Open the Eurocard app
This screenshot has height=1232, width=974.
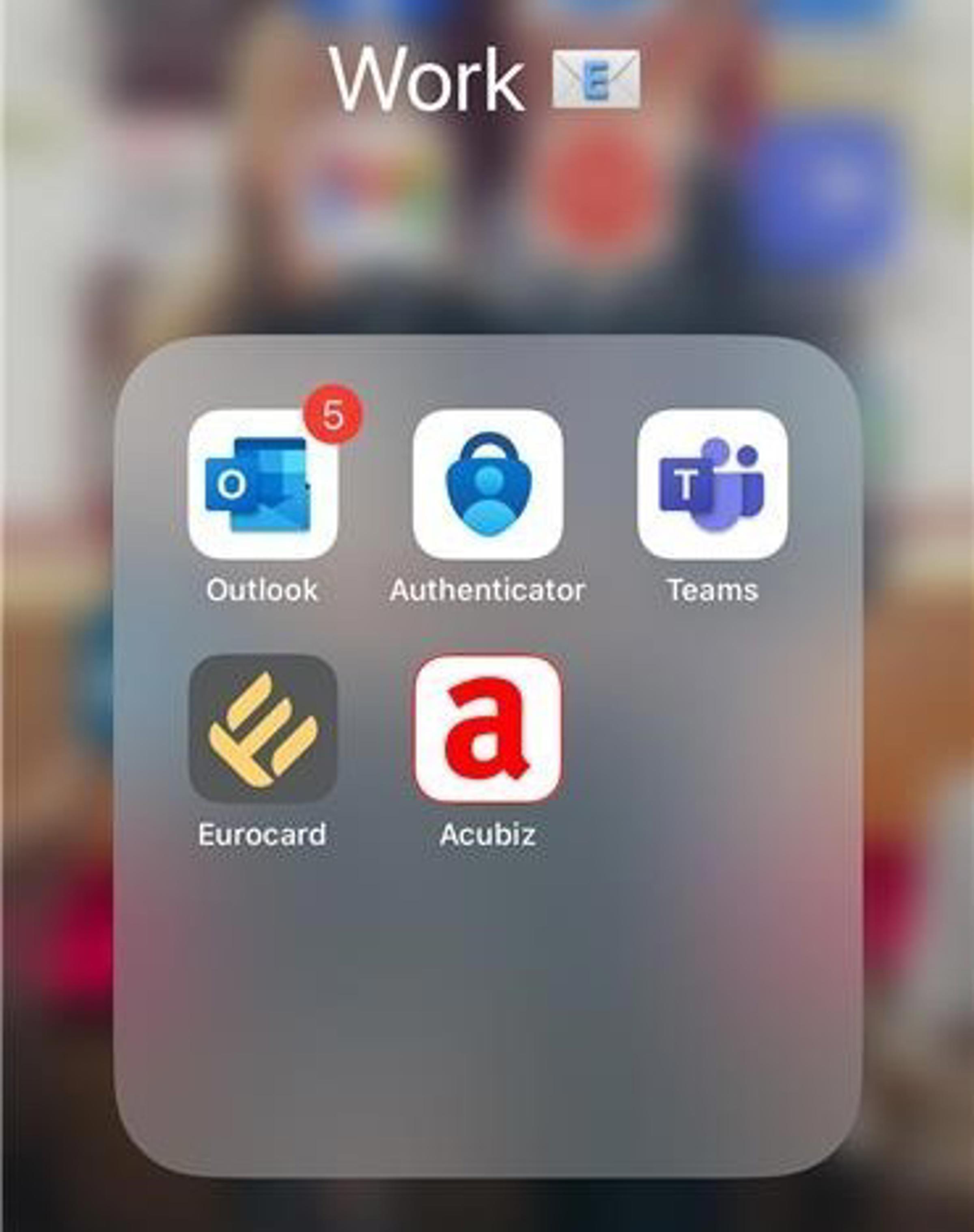coord(262,729)
